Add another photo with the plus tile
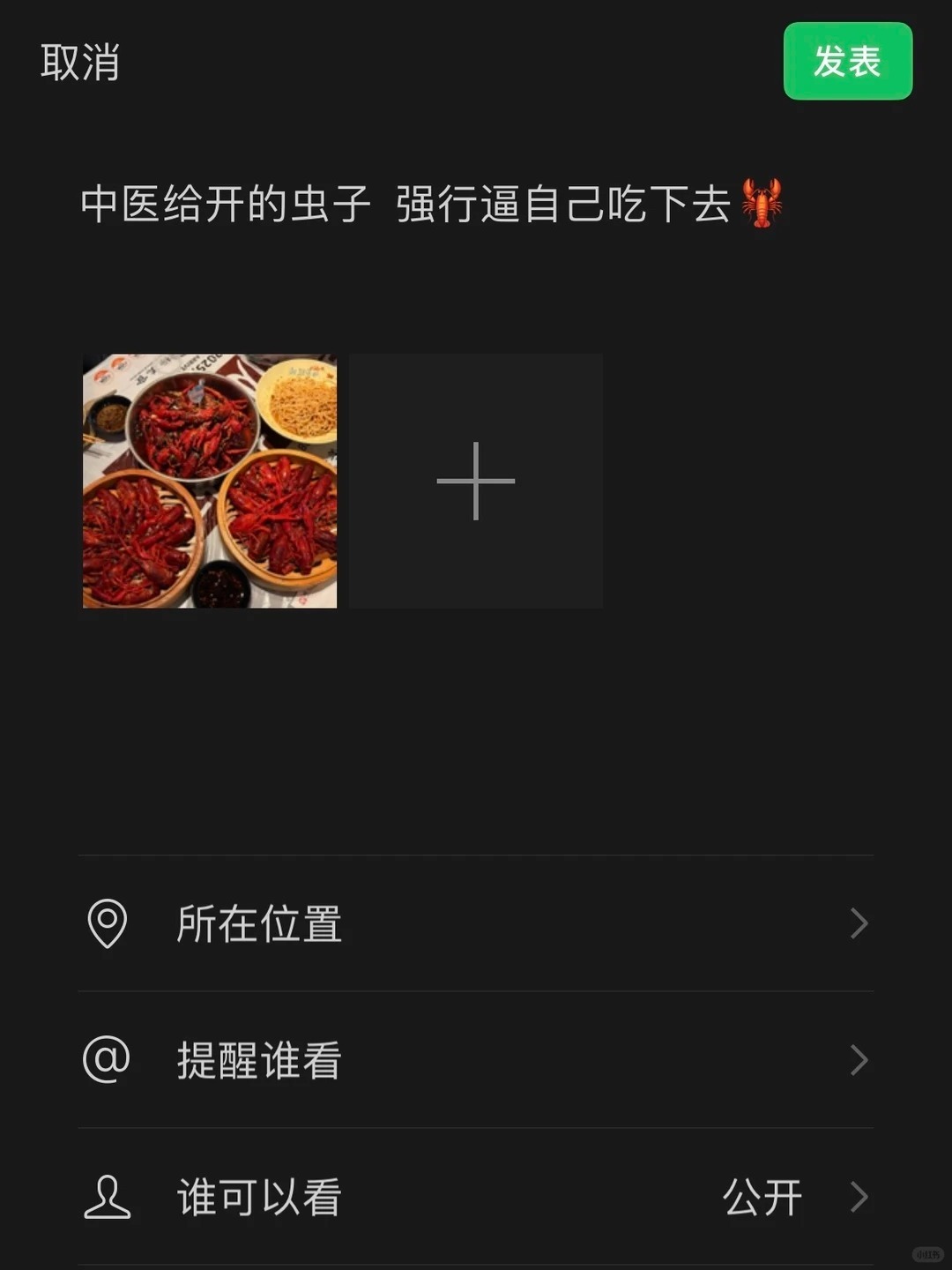Screen dimensions: 952x1270 pos(476,481)
